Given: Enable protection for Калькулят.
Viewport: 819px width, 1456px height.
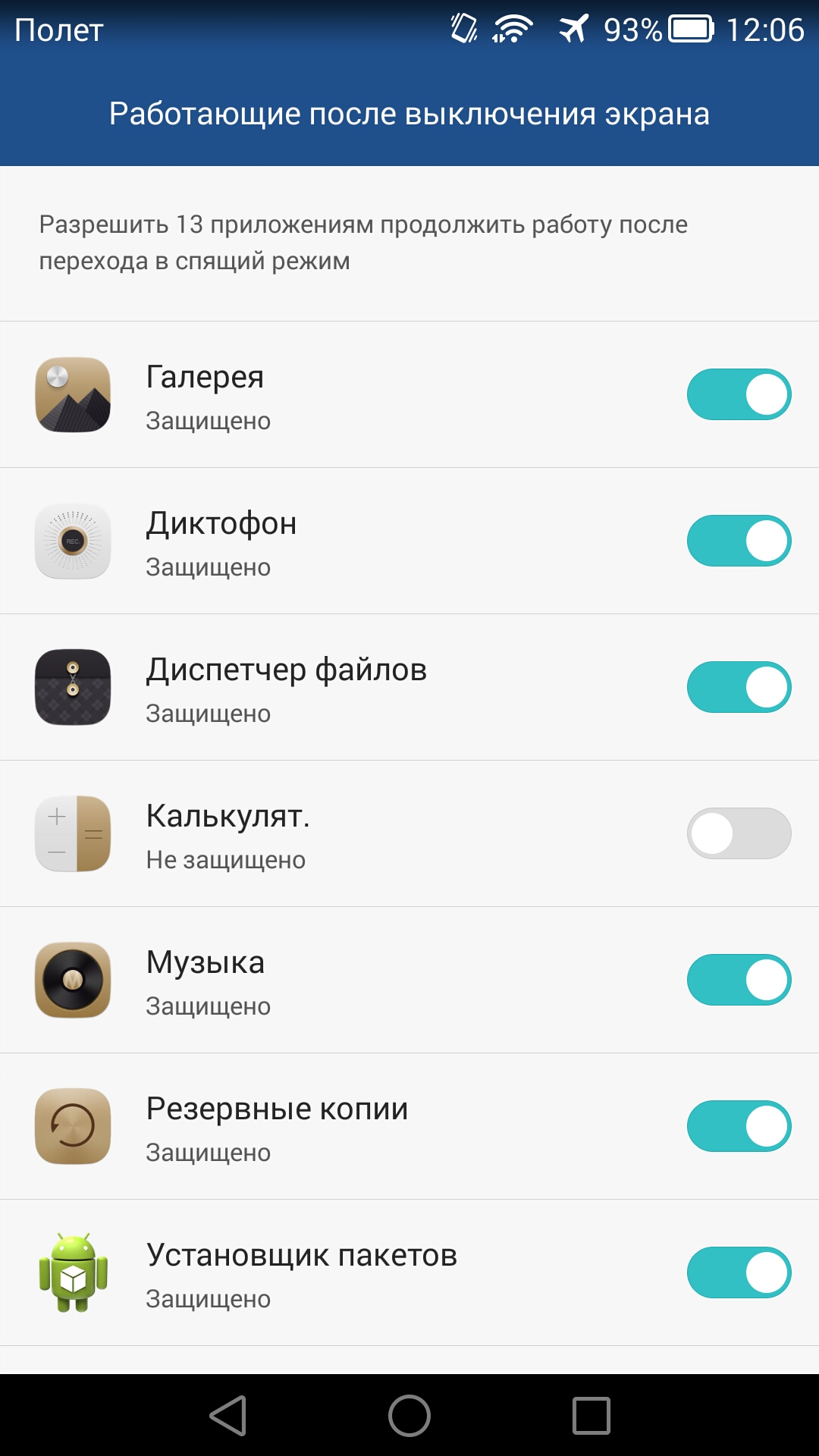Looking at the screenshot, I should point(739,833).
